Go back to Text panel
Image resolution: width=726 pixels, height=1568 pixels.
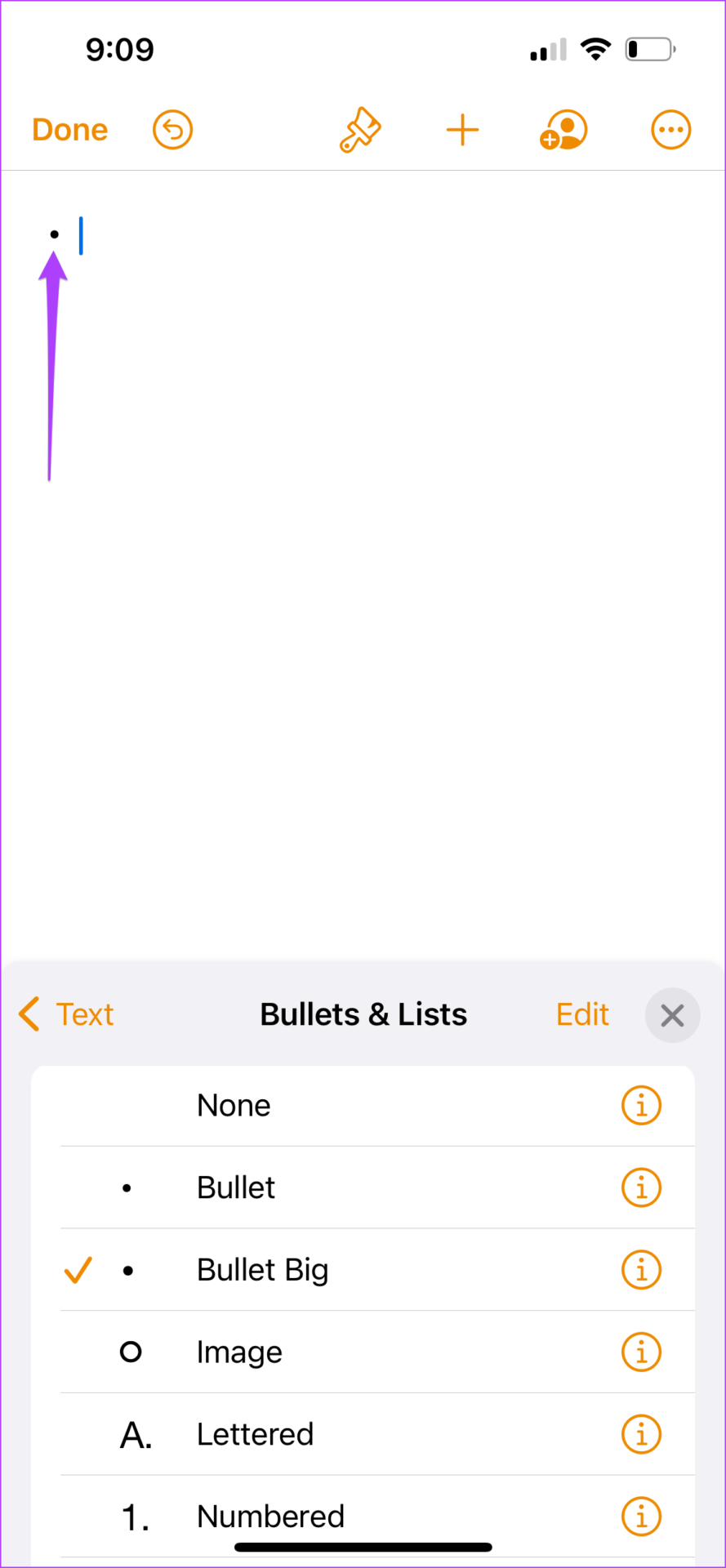coord(66,1014)
